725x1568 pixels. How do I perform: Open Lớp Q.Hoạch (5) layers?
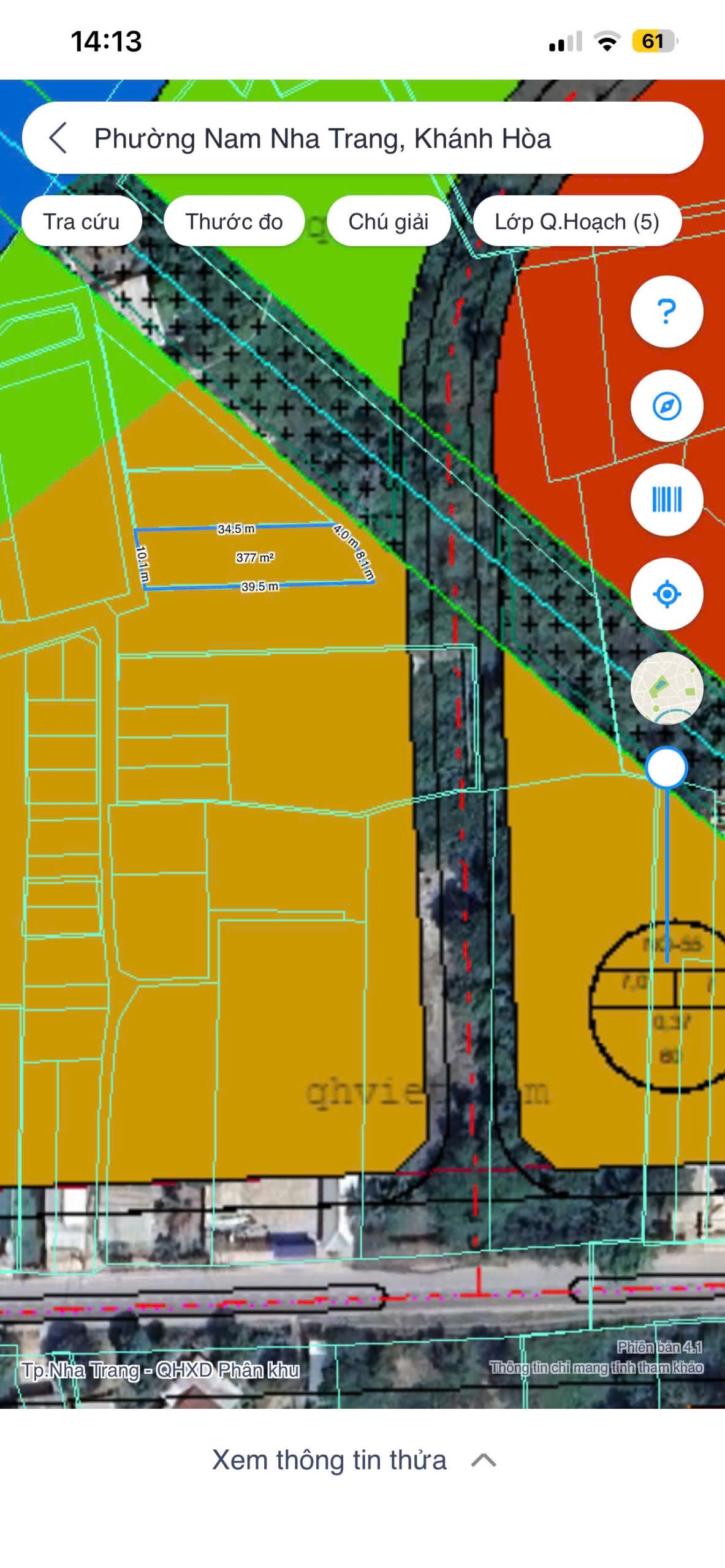point(577,221)
